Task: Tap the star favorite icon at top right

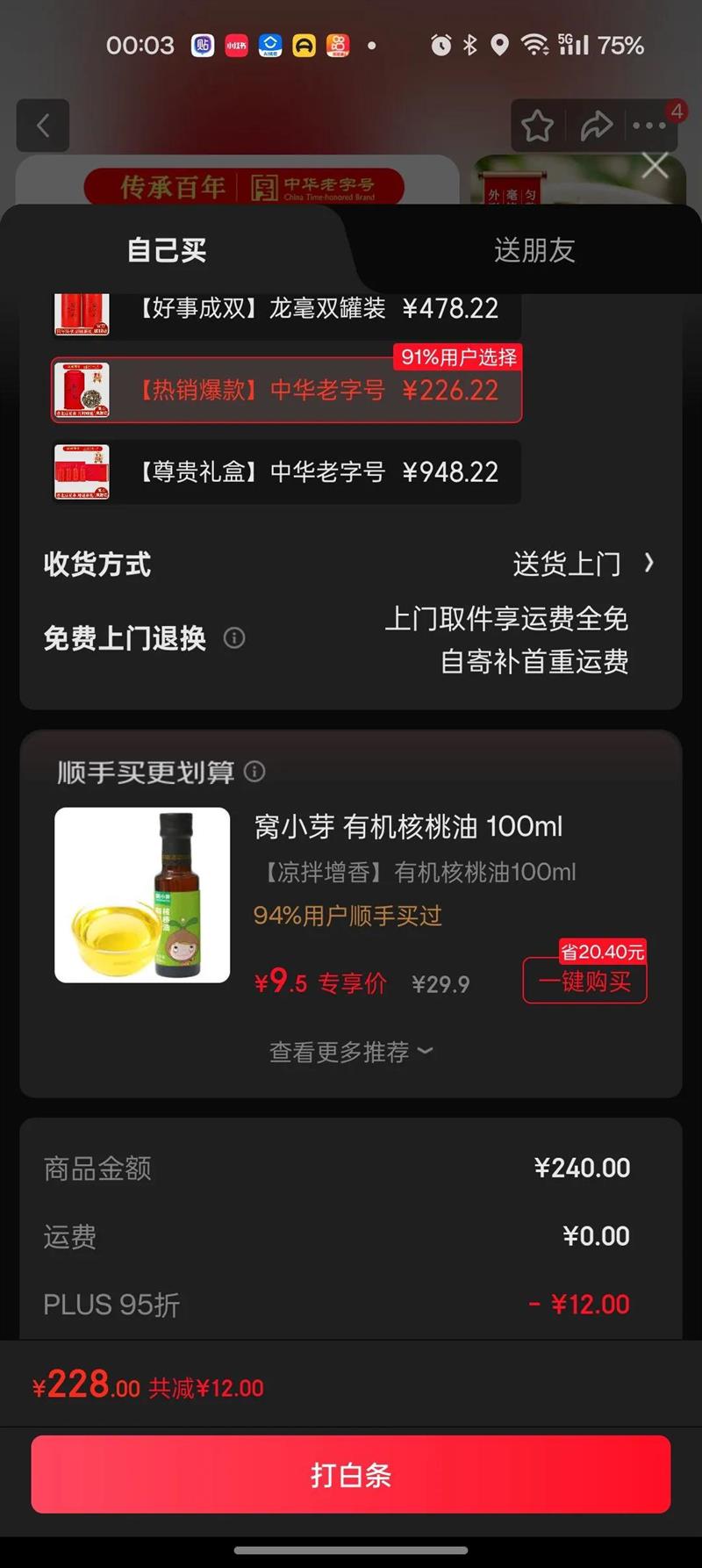Action: click(536, 126)
